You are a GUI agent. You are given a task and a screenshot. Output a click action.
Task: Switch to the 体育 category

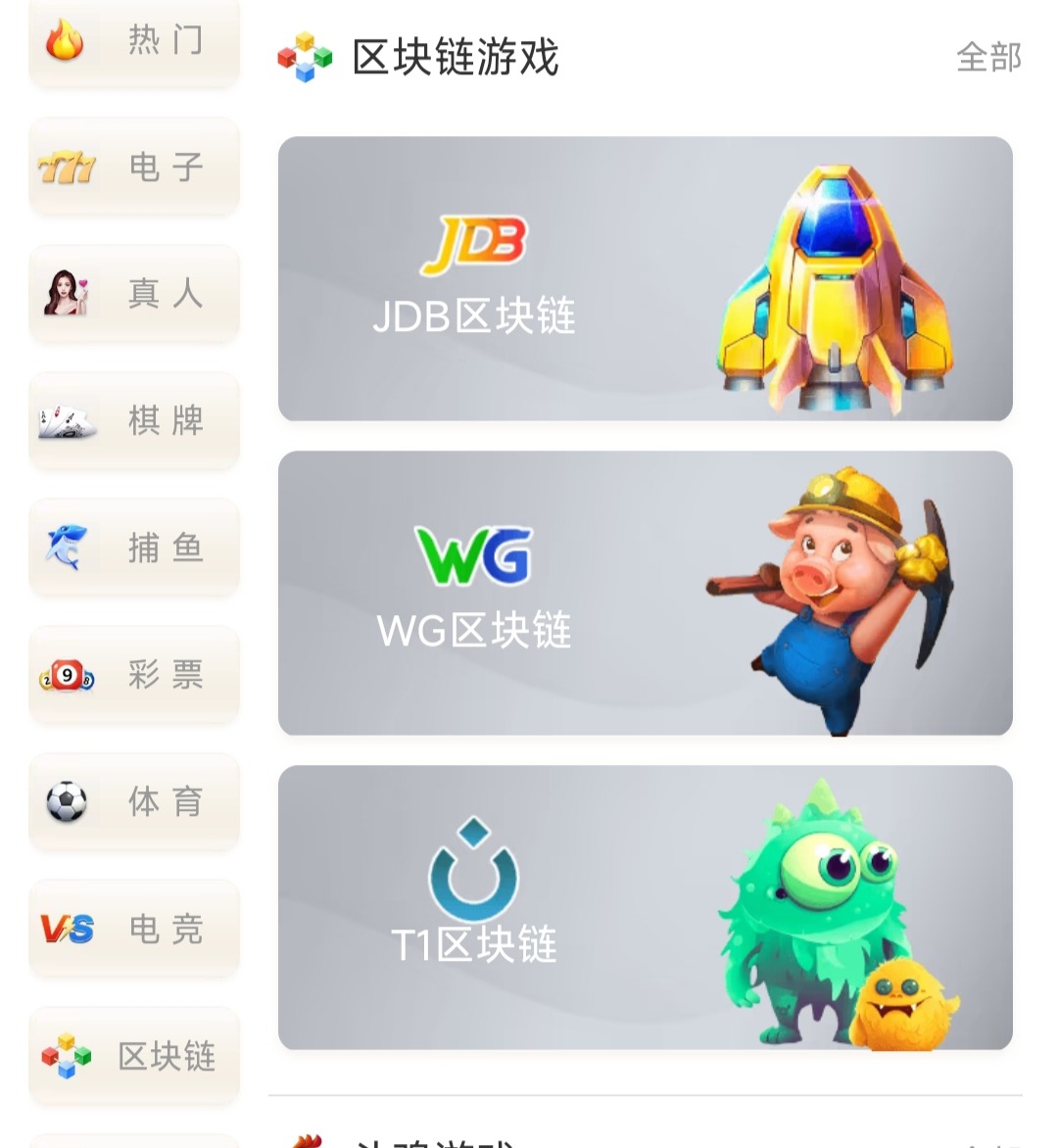(134, 801)
